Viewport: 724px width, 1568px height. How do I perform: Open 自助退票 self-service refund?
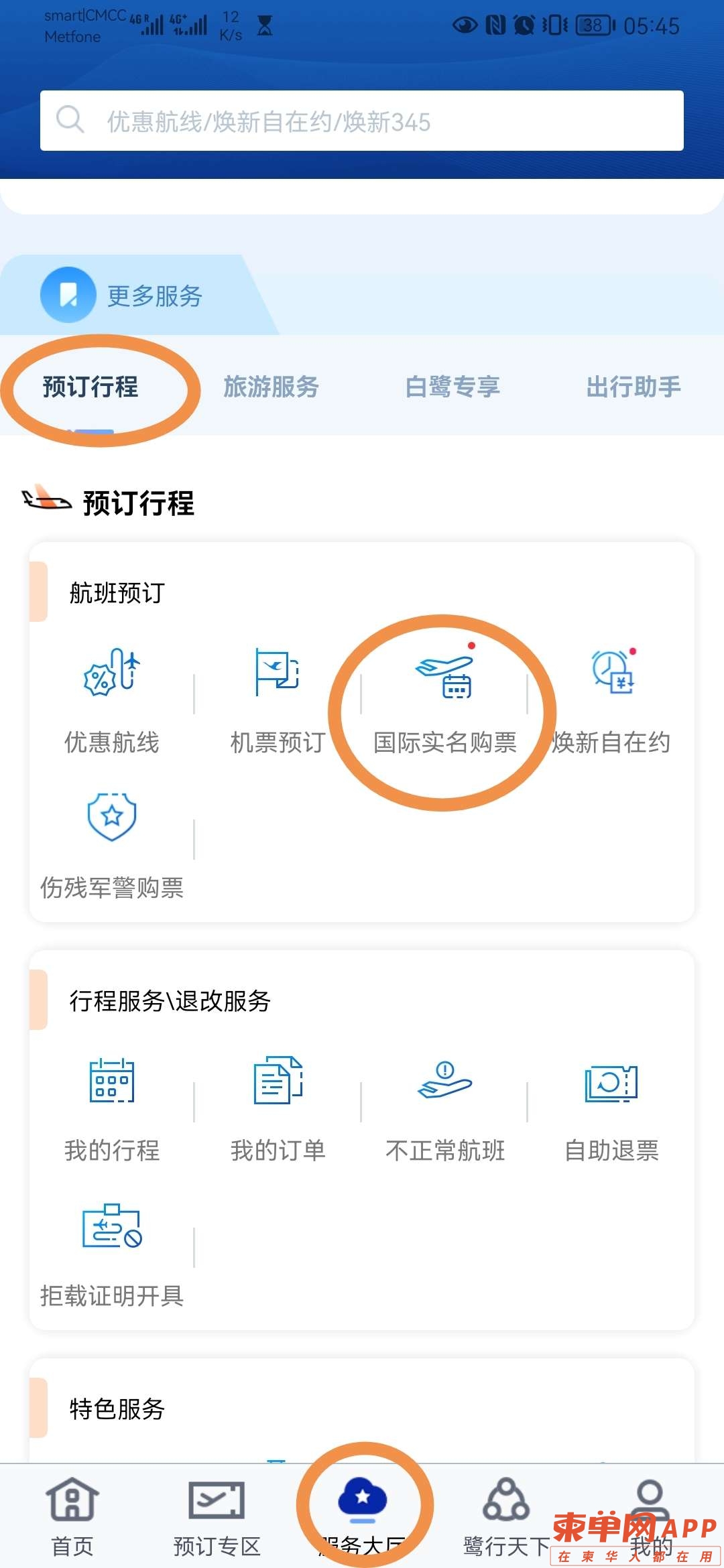(x=611, y=1108)
